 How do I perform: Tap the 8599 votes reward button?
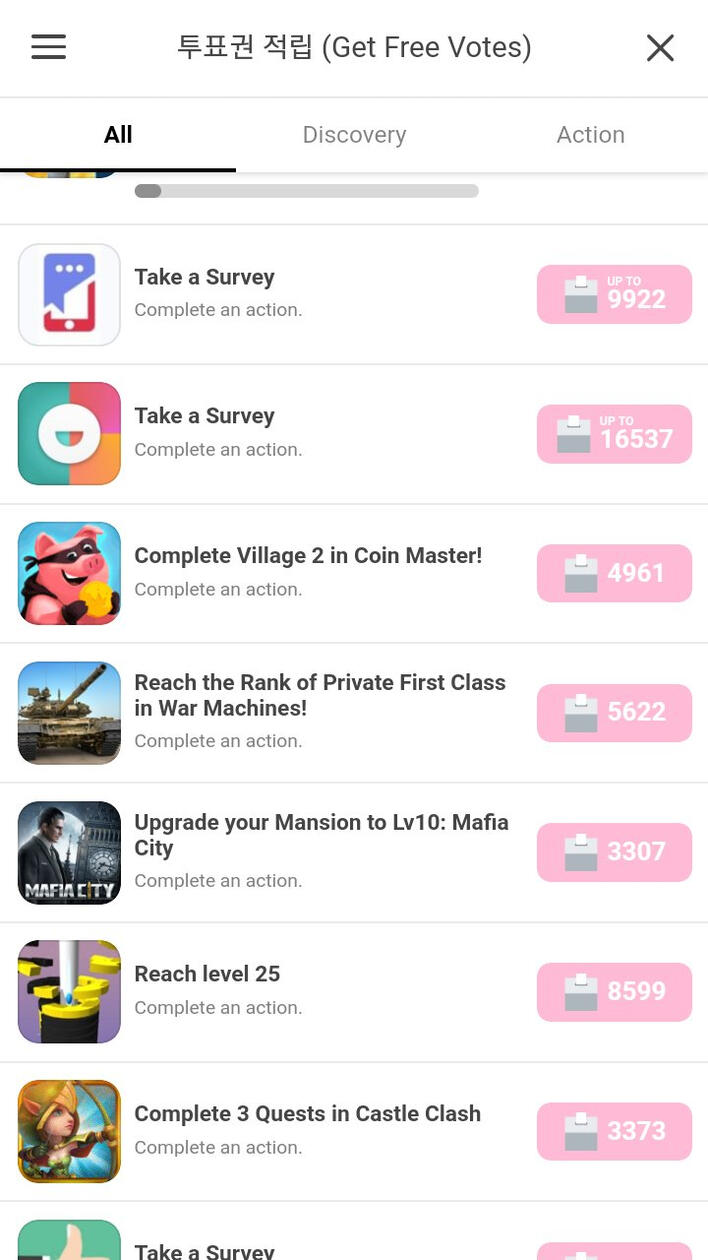pyautogui.click(x=614, y=991)
